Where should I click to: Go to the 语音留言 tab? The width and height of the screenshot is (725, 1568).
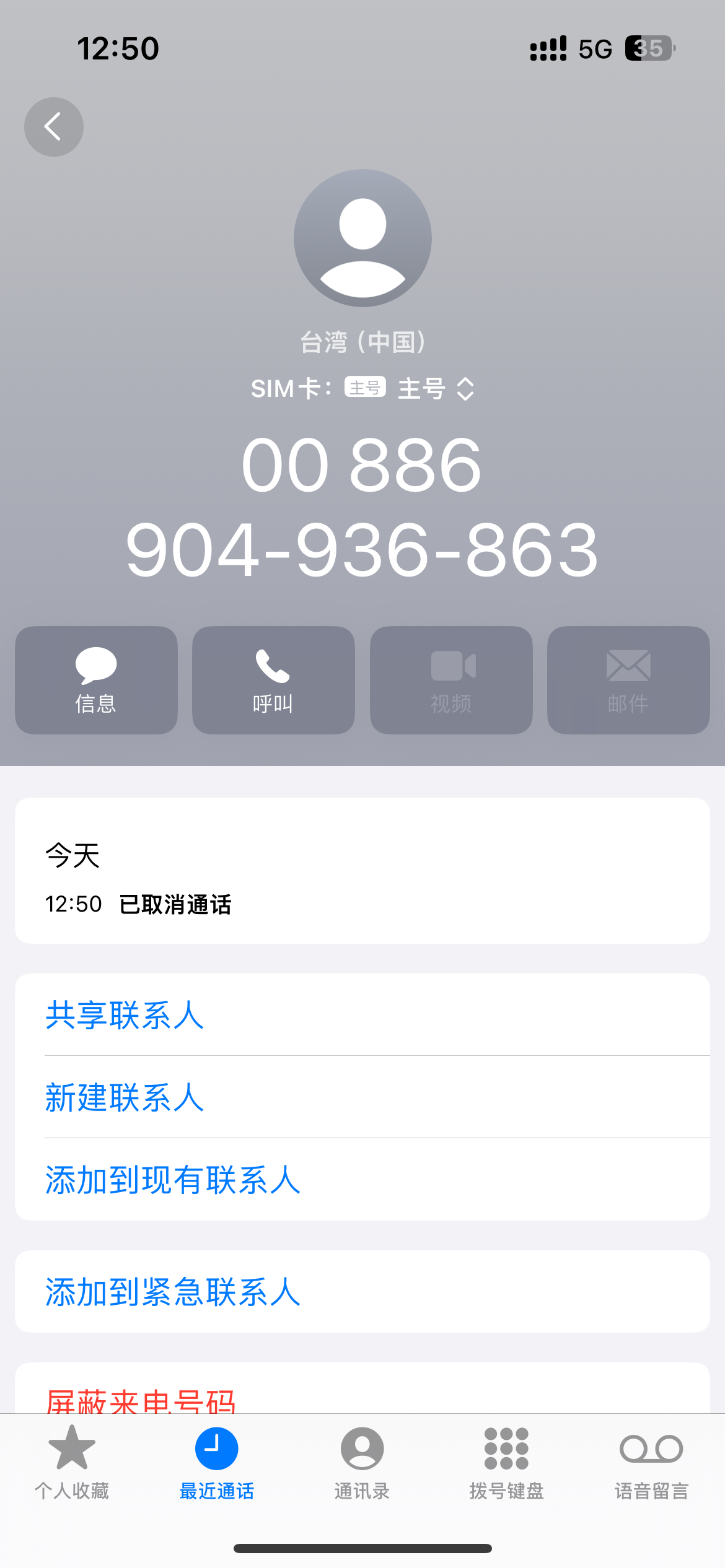(651, 1463)
